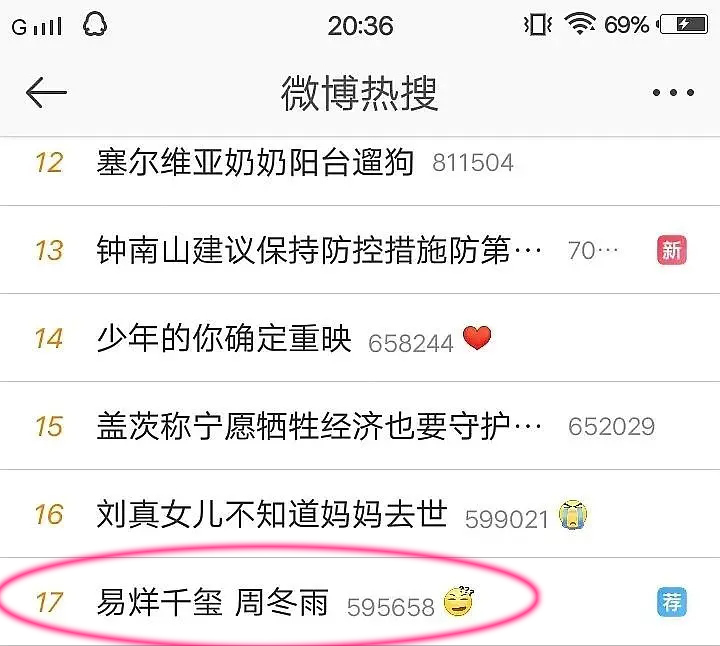Open the three-dot overflow menu
This screenshot has width=720, height=646.
[x=673, y=93]
